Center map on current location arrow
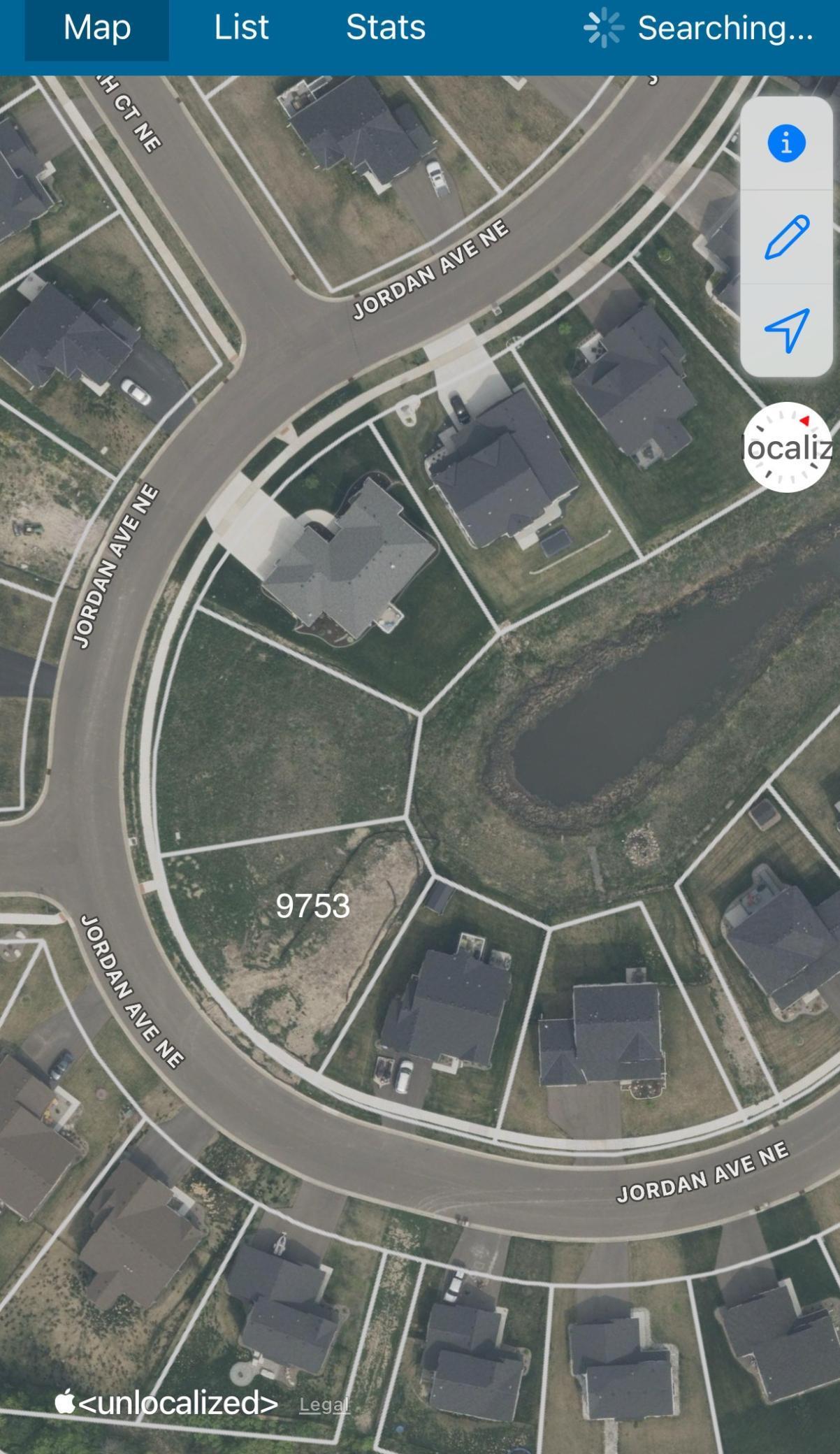This screenshot has height=1454, width=840. [786, 330]
